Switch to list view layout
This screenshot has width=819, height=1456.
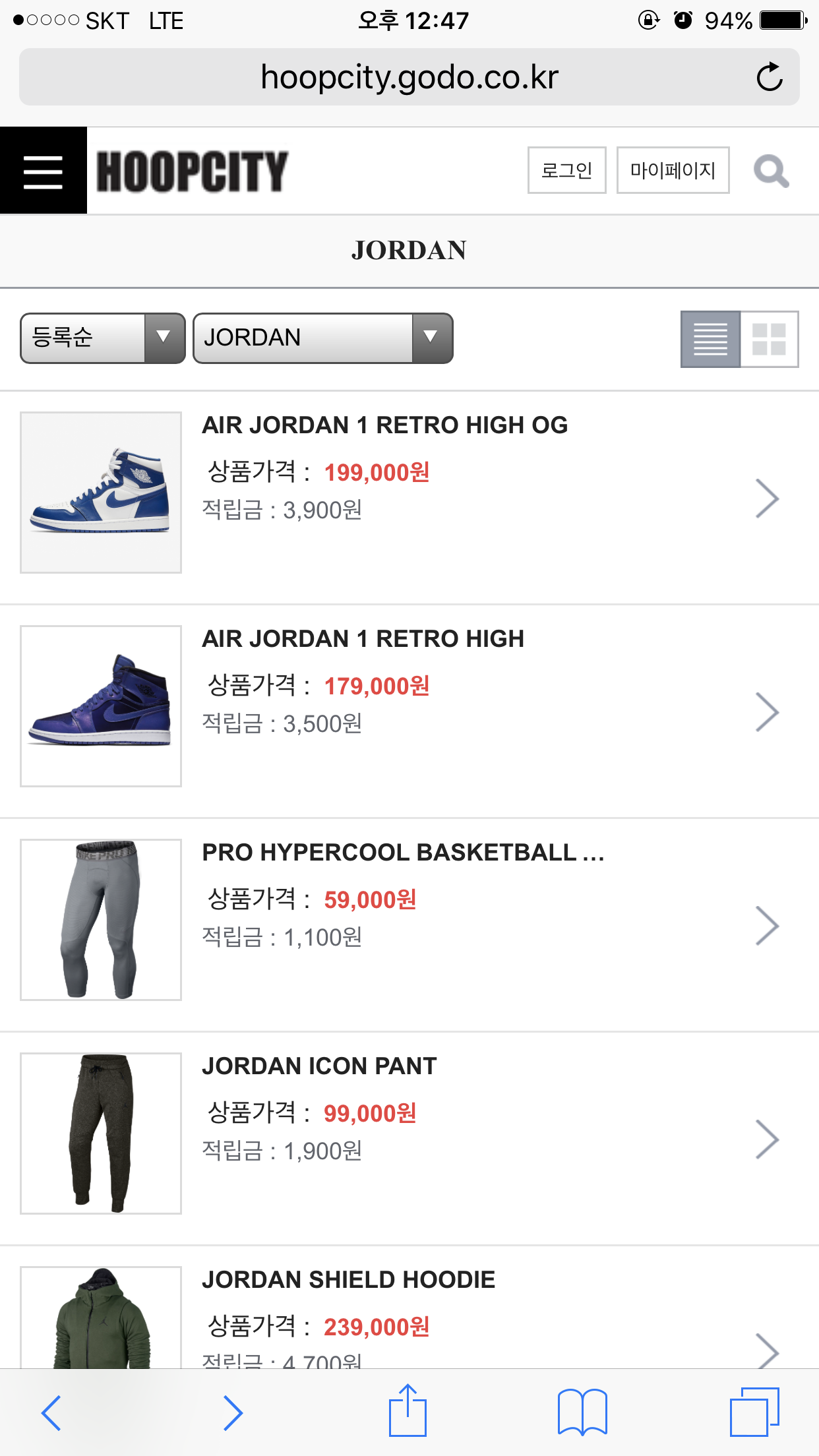(710, 339)
